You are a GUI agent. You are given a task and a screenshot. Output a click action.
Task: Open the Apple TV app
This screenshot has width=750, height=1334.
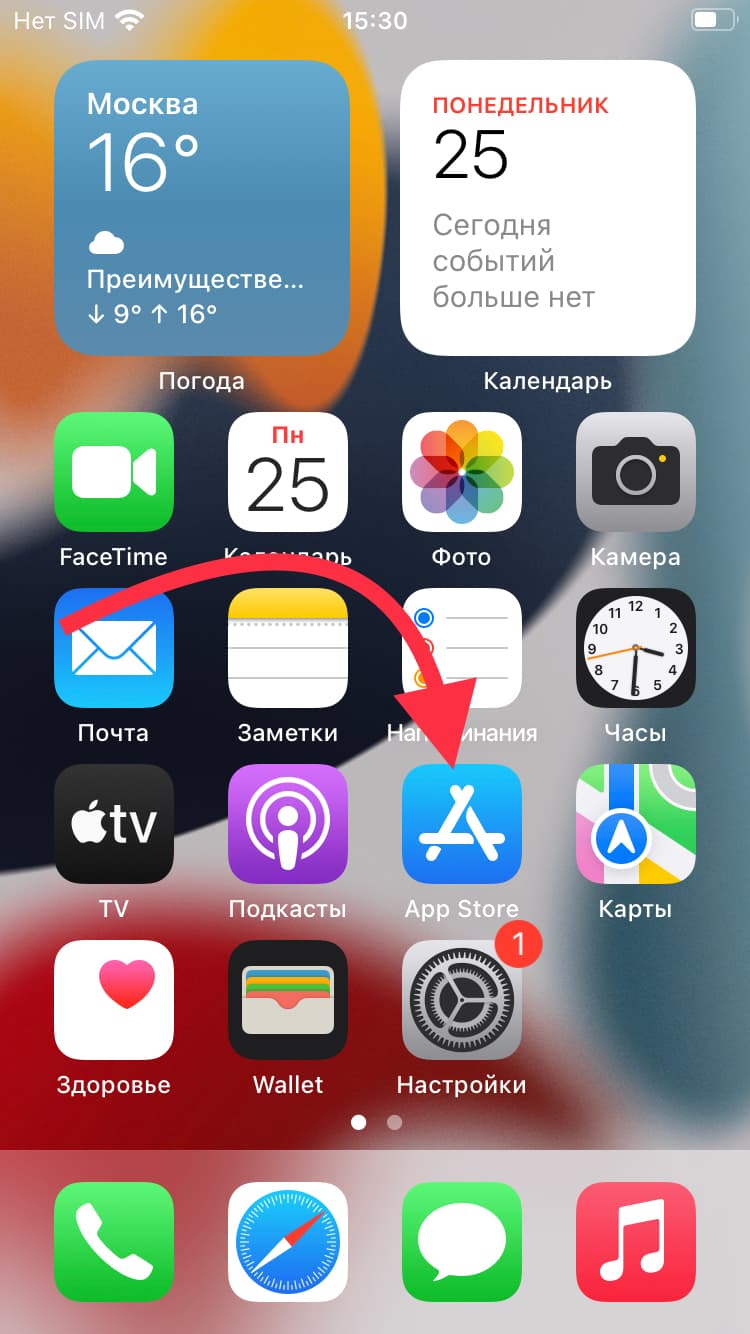click(x=114, y=824)
